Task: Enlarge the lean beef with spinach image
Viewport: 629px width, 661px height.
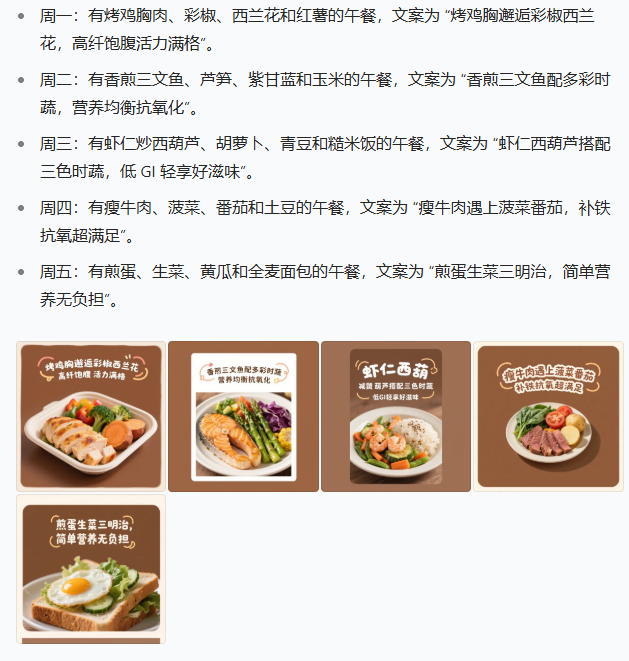Action: pyautogui.click(x=548, y=416)
